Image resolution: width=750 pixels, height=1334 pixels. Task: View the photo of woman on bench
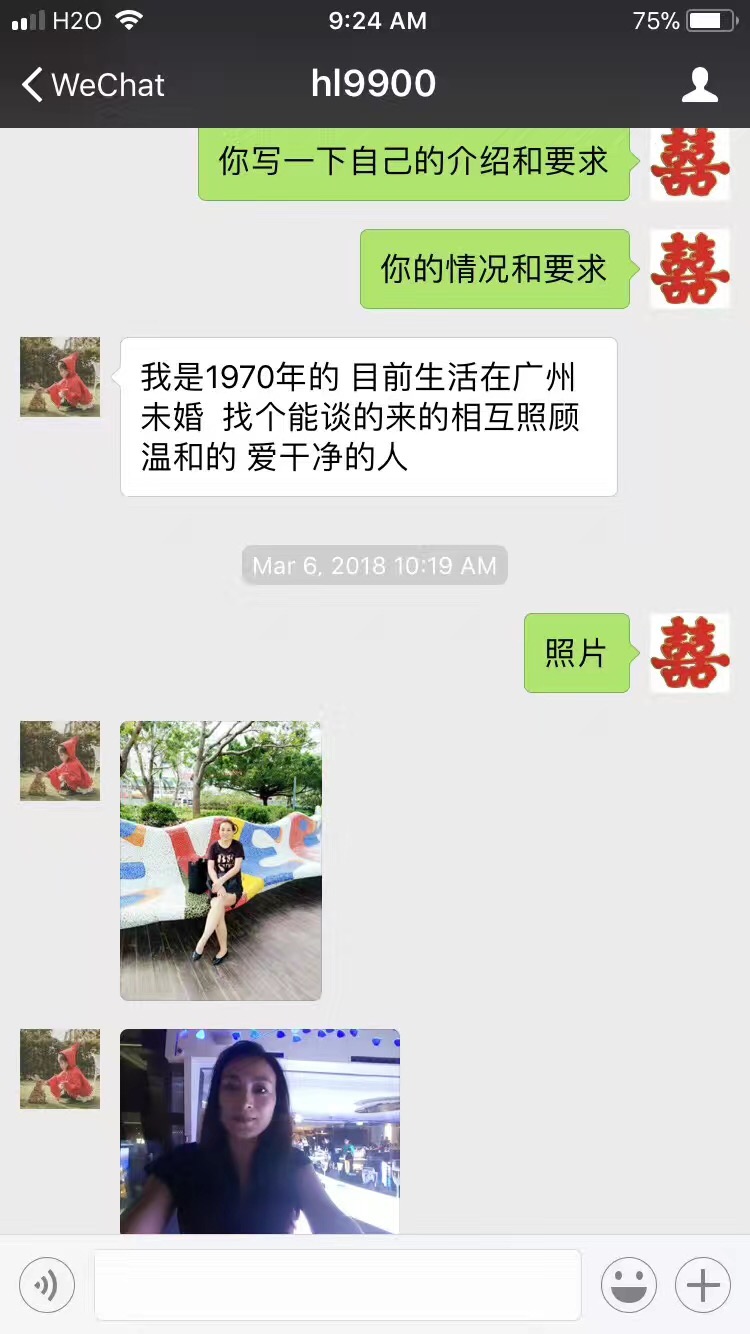[x=221, y=860]
